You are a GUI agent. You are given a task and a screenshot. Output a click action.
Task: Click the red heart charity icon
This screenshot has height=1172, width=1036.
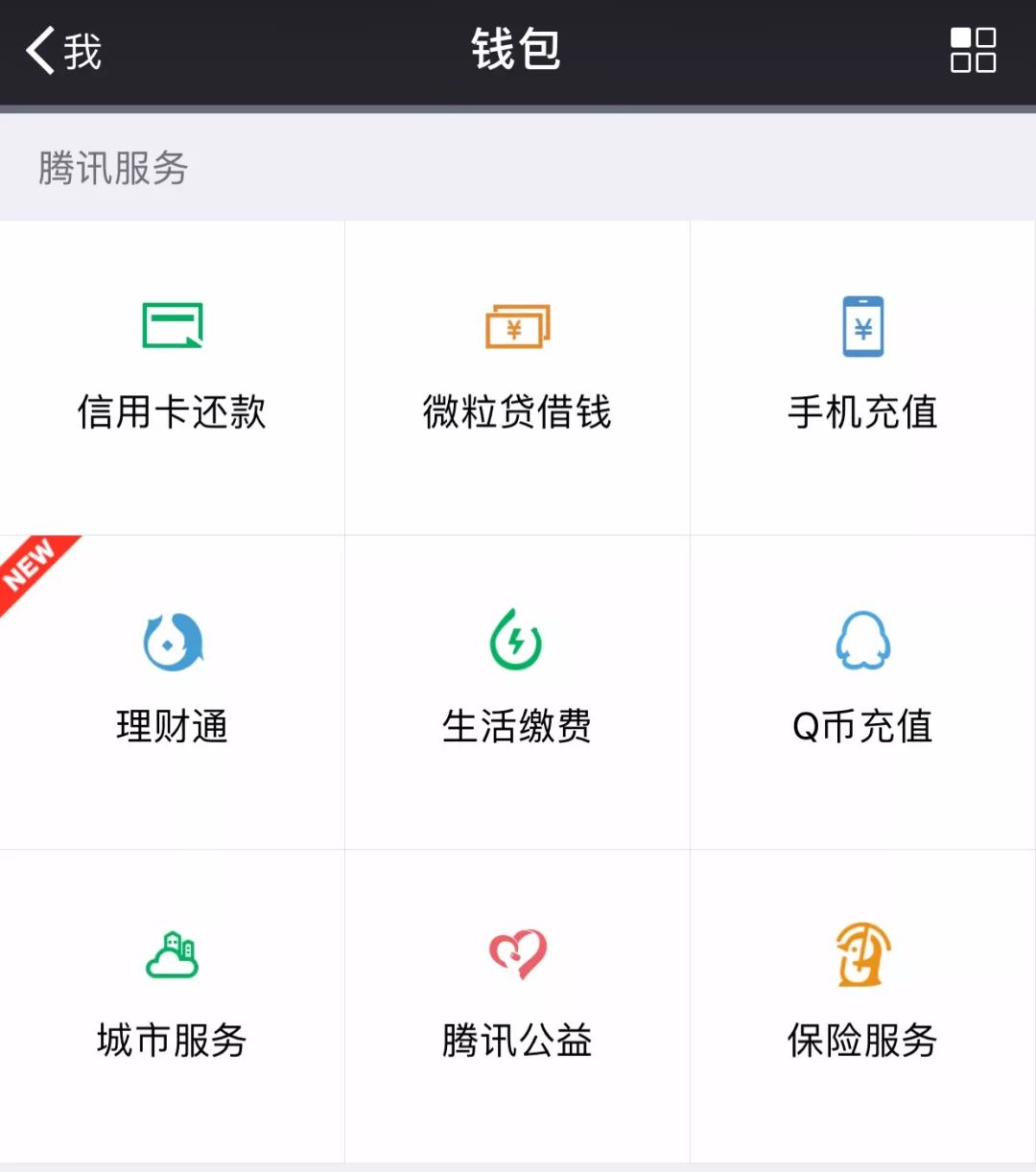(517, 952)
